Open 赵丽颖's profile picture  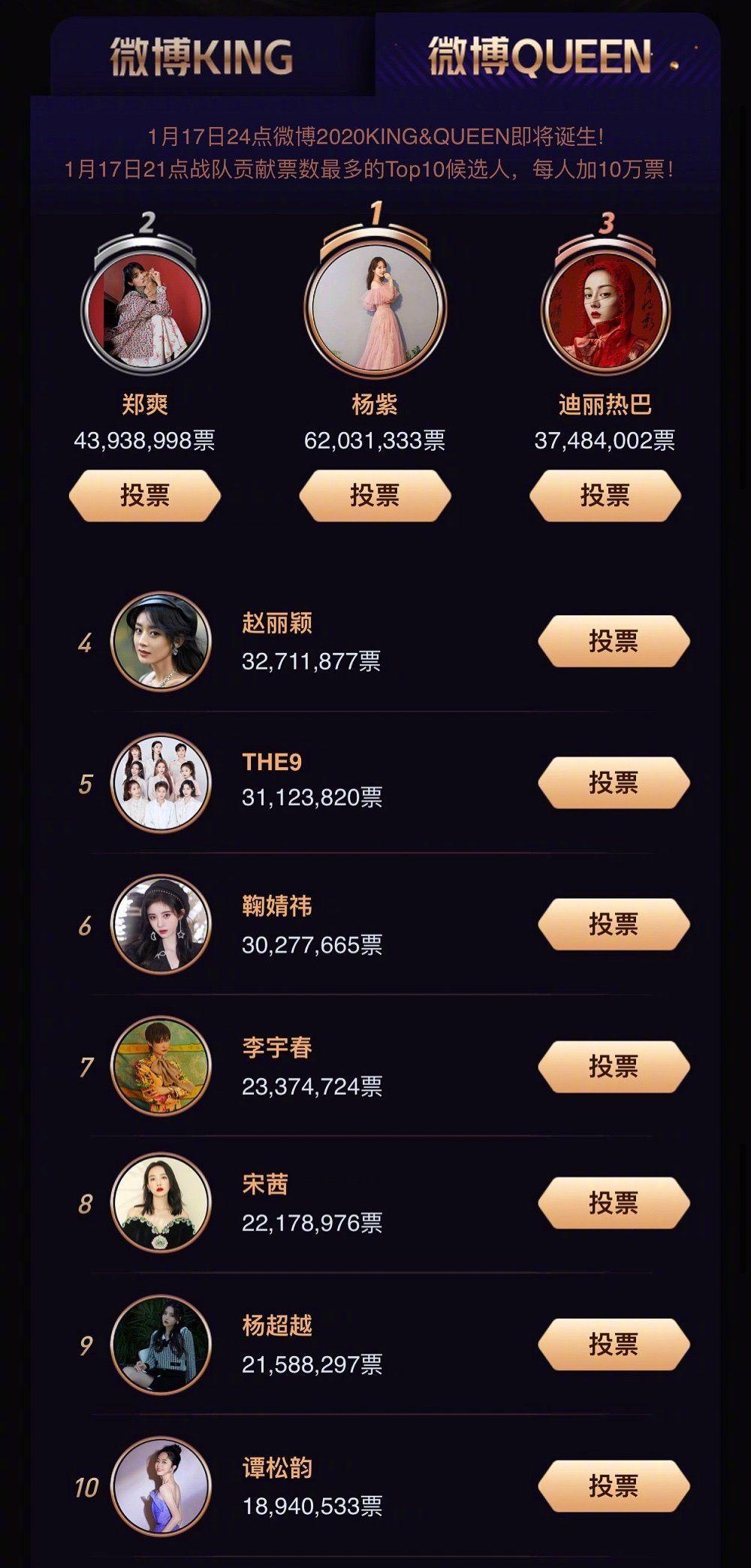tap(161, 642)
